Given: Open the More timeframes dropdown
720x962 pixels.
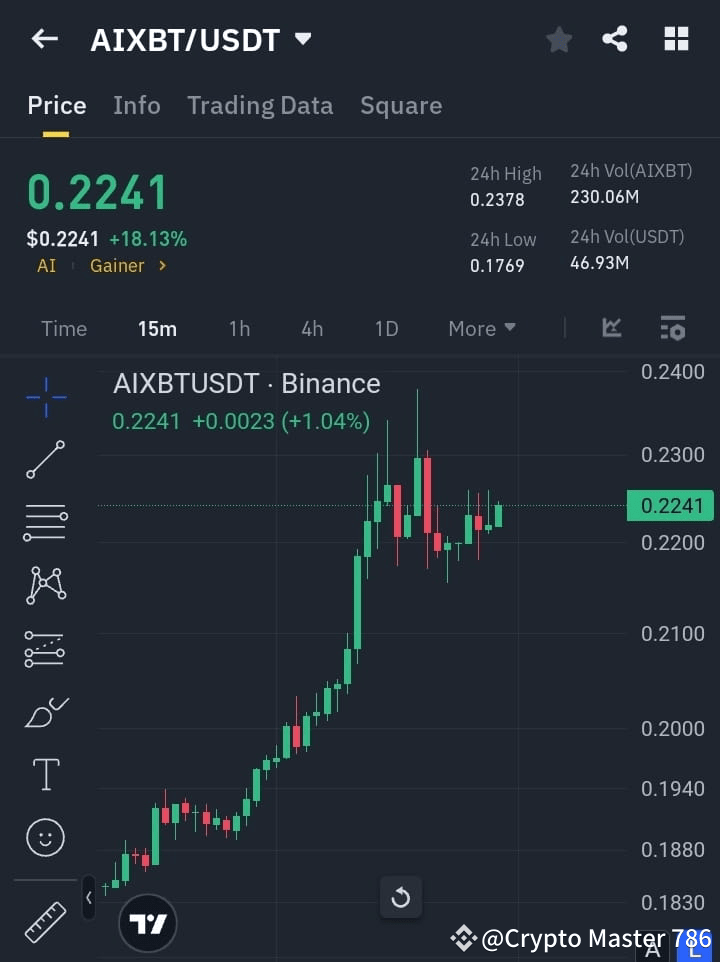Looking at the screenshot, I should 481,328.
